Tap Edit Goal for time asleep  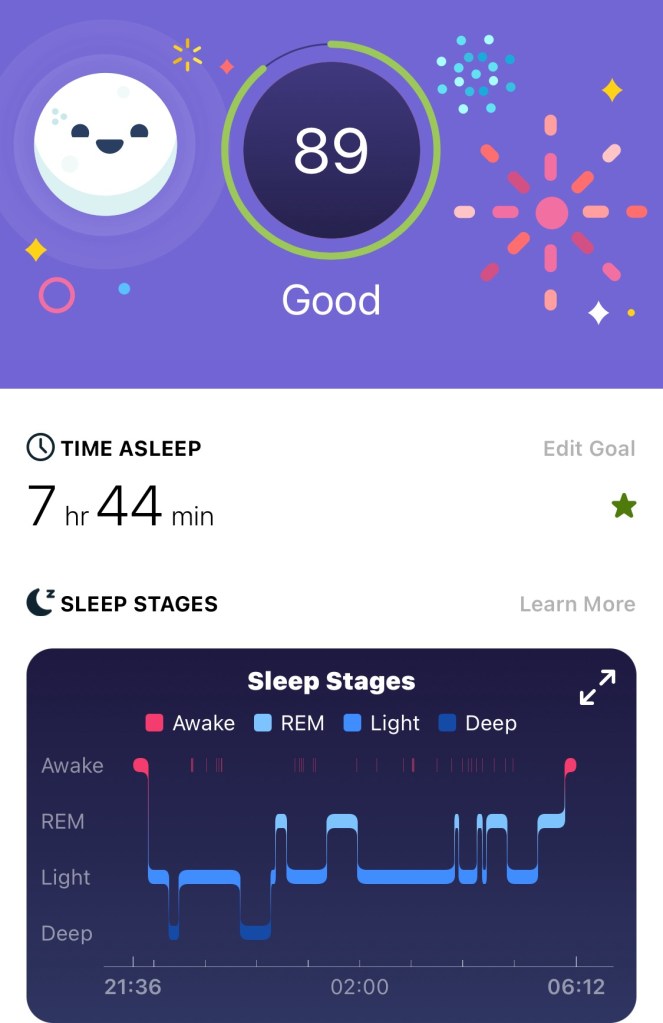pyautogui.click(x=588, y=448)
